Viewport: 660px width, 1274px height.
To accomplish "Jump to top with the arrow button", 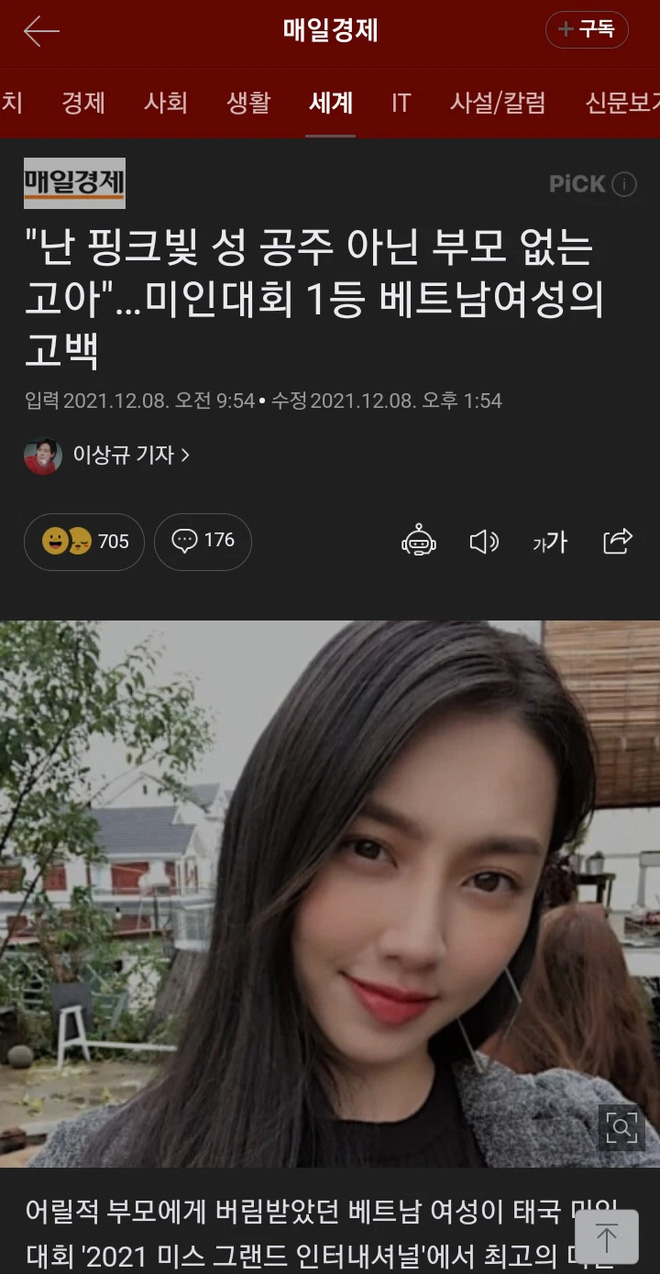I will 606,1240.
